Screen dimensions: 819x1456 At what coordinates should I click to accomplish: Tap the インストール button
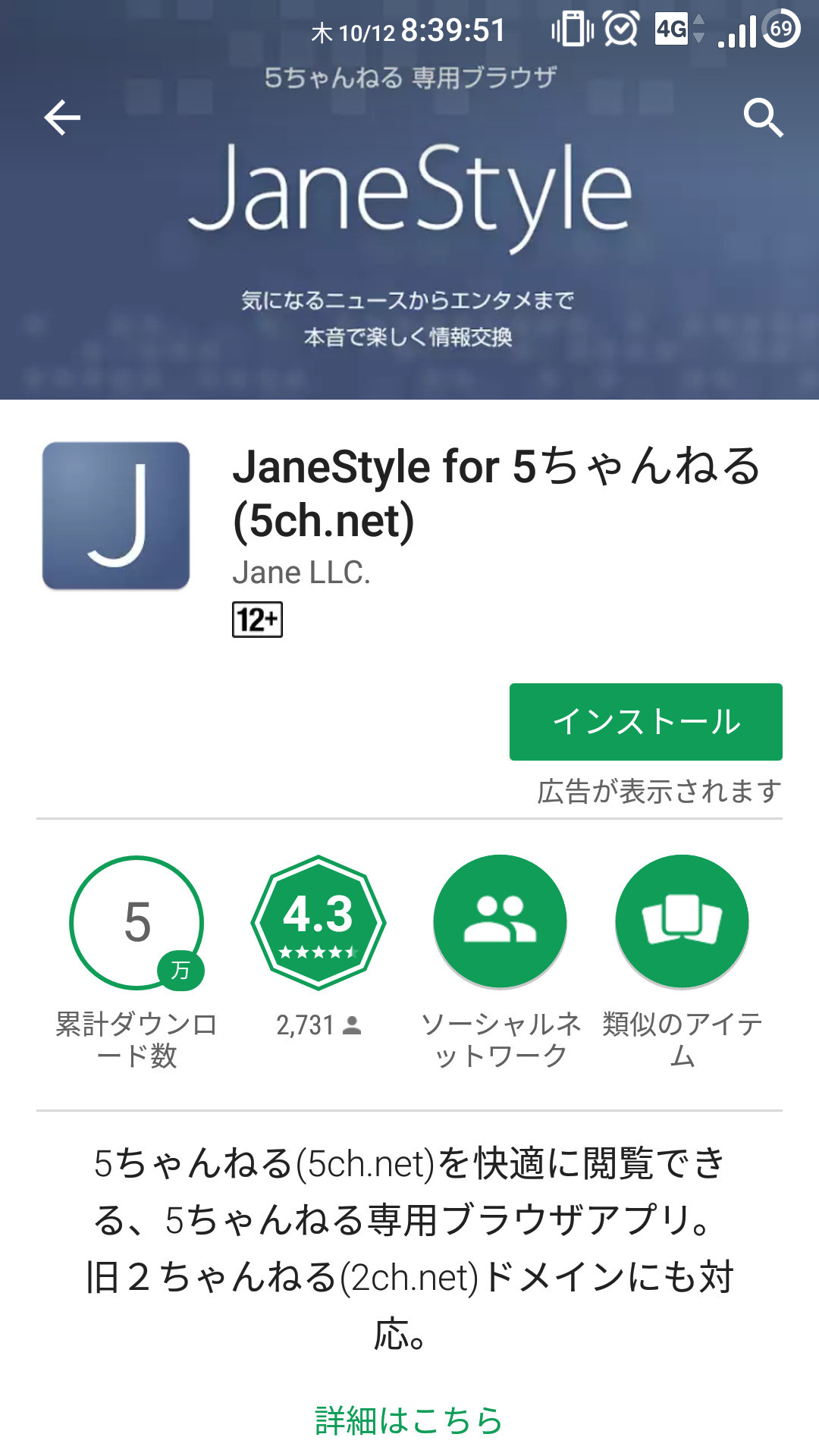[645, 721]
